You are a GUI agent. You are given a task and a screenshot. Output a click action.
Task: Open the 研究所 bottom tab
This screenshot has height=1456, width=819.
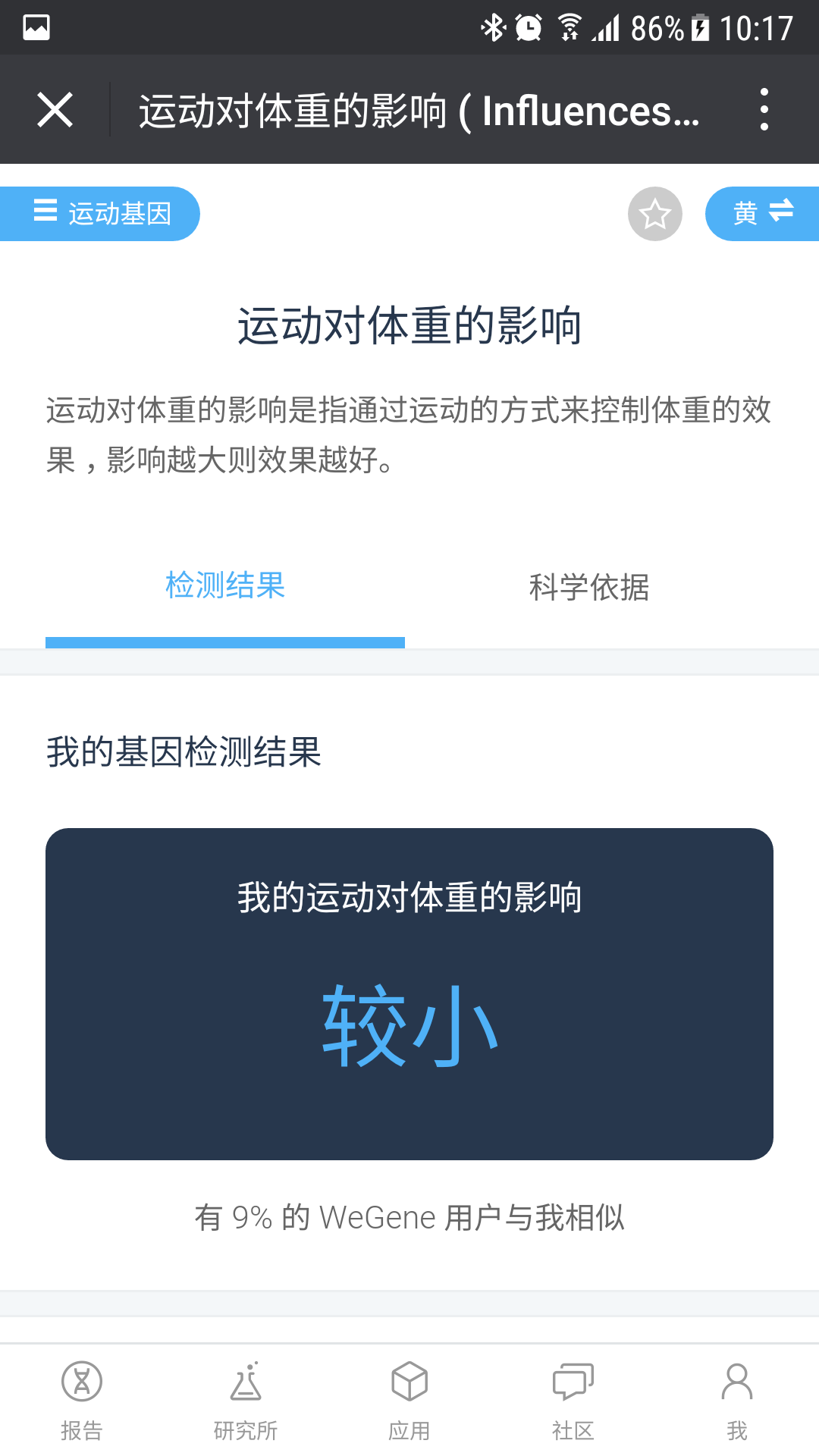(246, 1401)
